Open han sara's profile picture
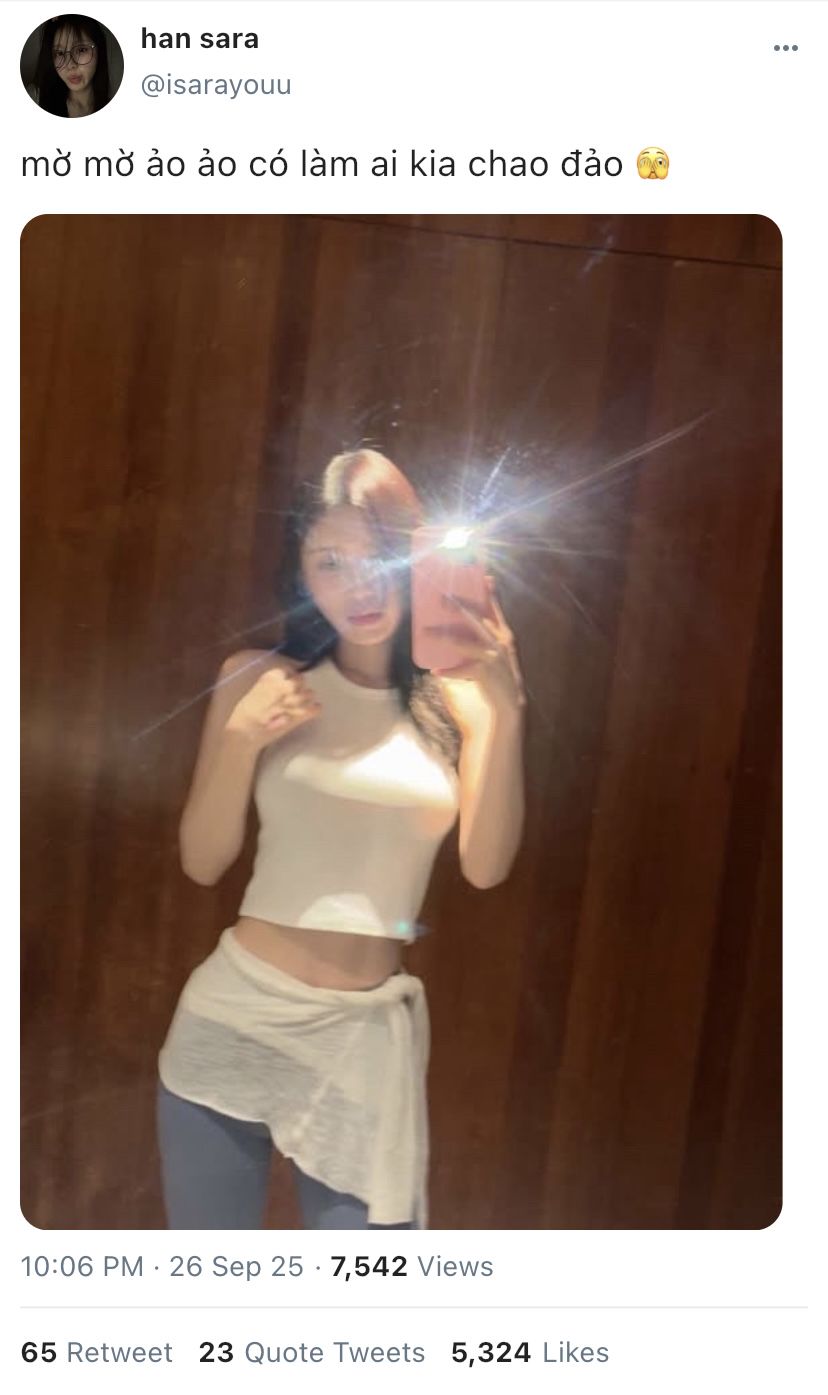The width and height of the screenshot is (828, 1395). [x=71, y=66]
